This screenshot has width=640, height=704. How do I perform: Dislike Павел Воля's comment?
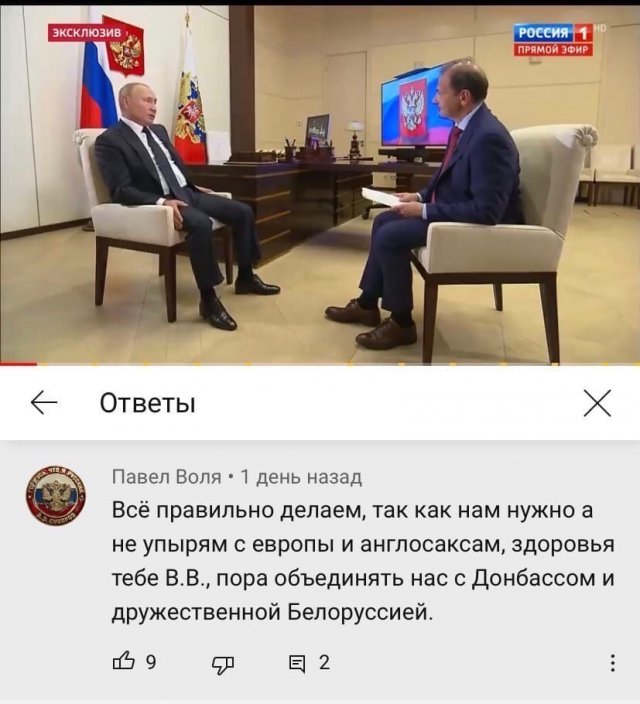[x=222, y=662]
